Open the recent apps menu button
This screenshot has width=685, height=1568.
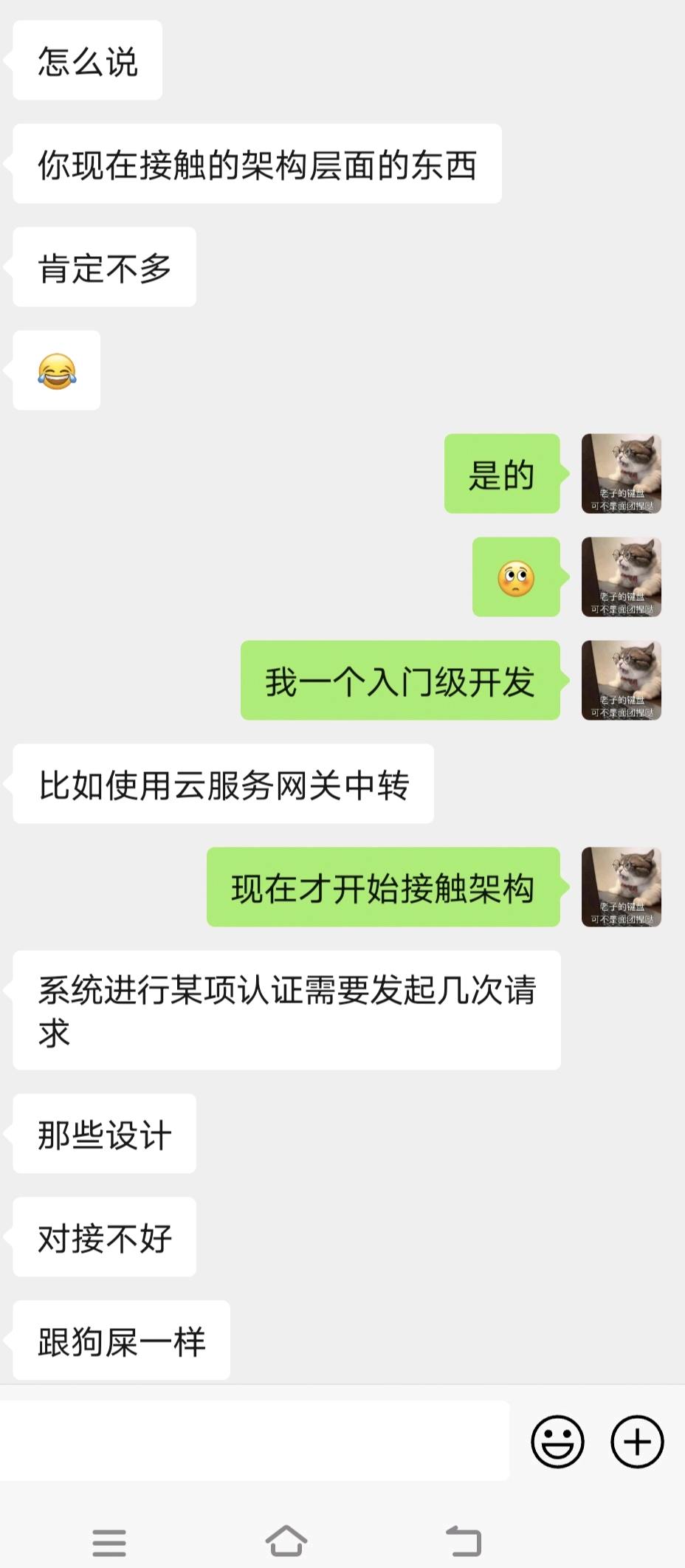(109, 1542)
